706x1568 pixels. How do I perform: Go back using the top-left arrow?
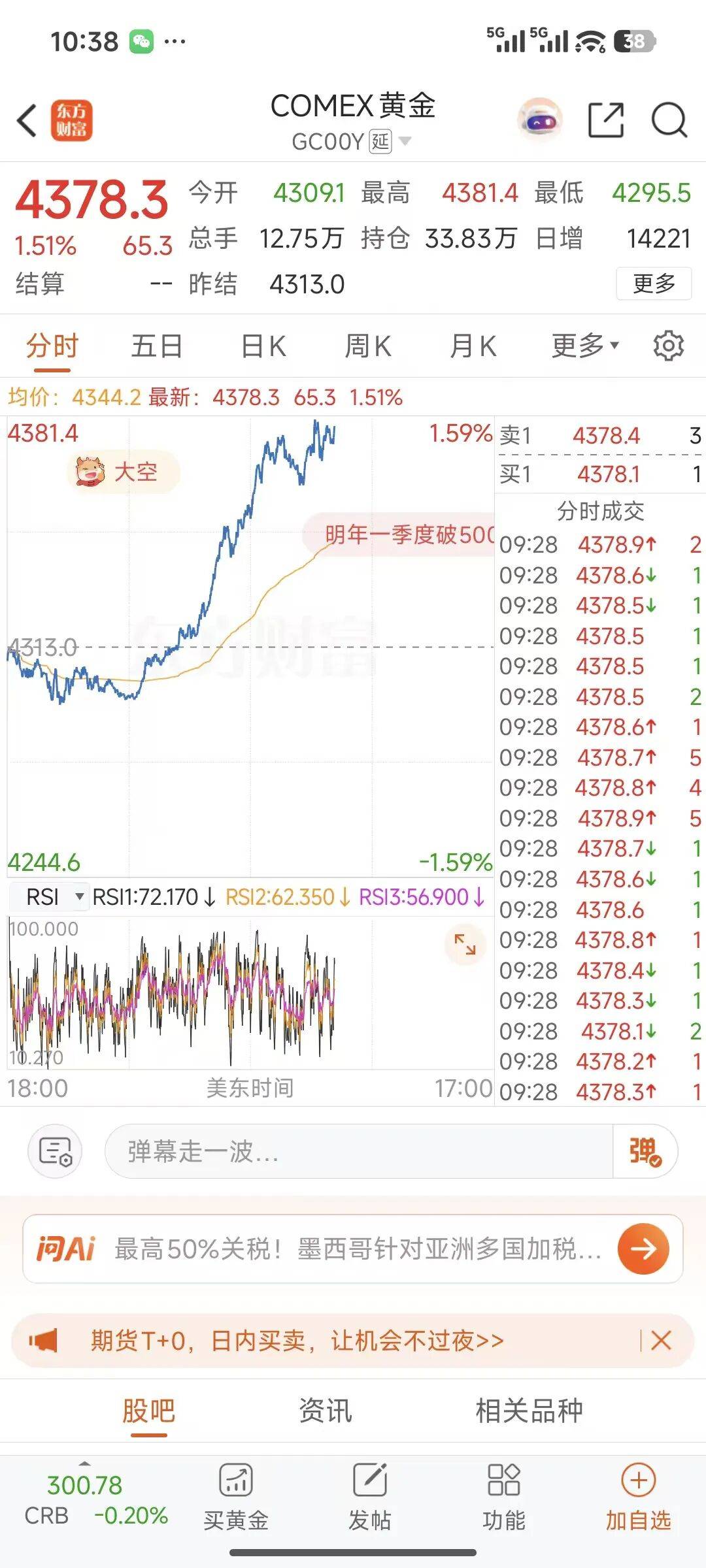pyautogui.click(x=27, y=122)
